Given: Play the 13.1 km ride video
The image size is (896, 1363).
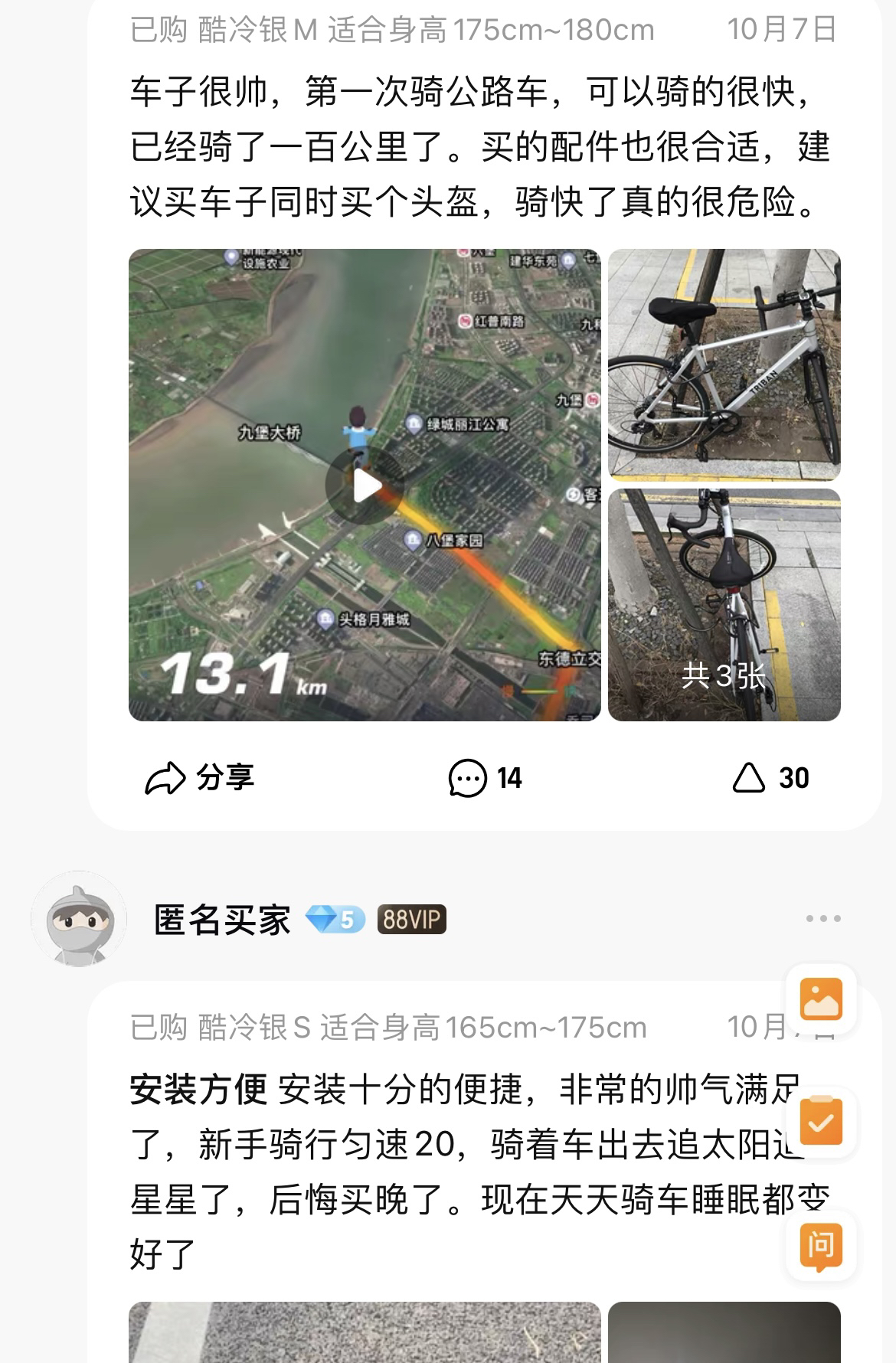Looking at the screenshot, I should tap(365, 485).
